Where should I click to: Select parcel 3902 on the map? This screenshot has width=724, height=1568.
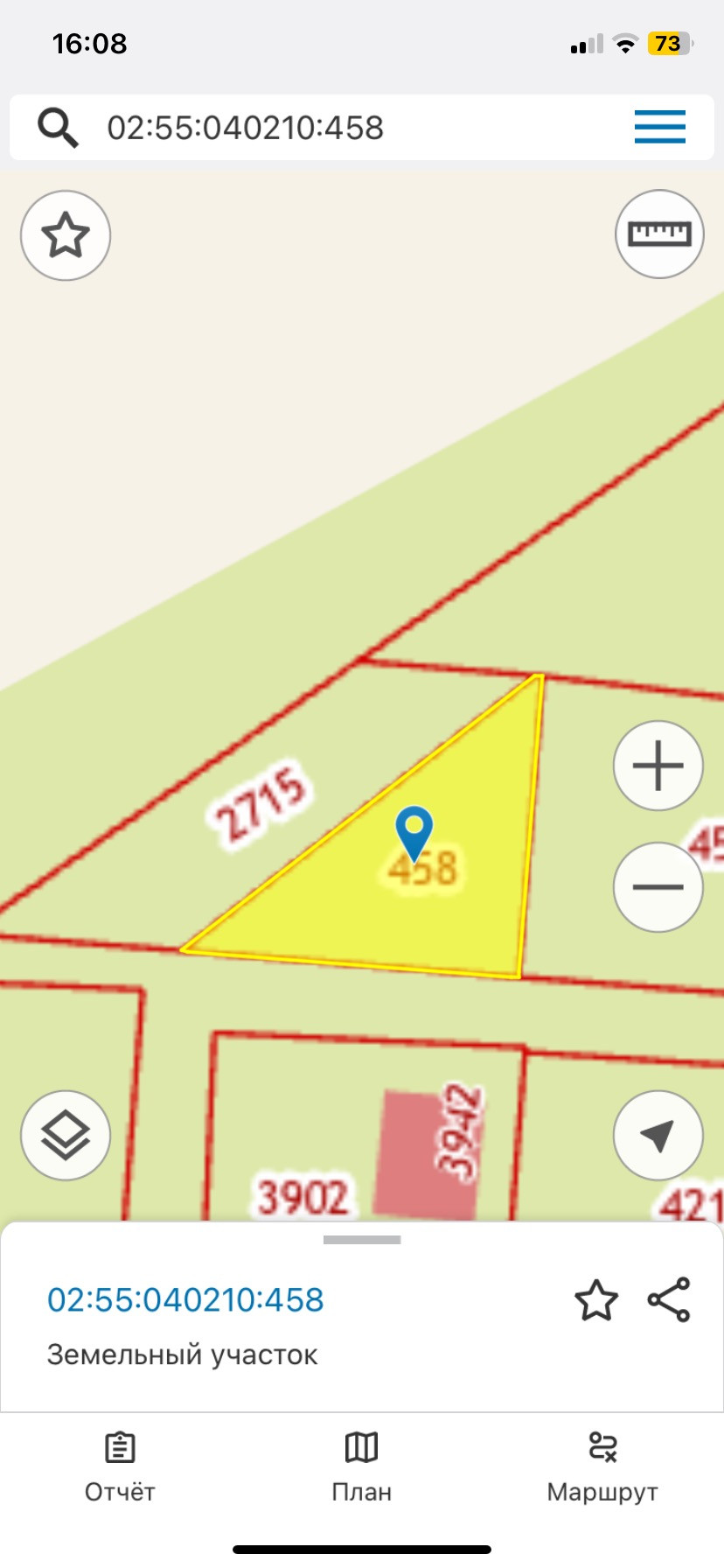tap(303, 1194)
